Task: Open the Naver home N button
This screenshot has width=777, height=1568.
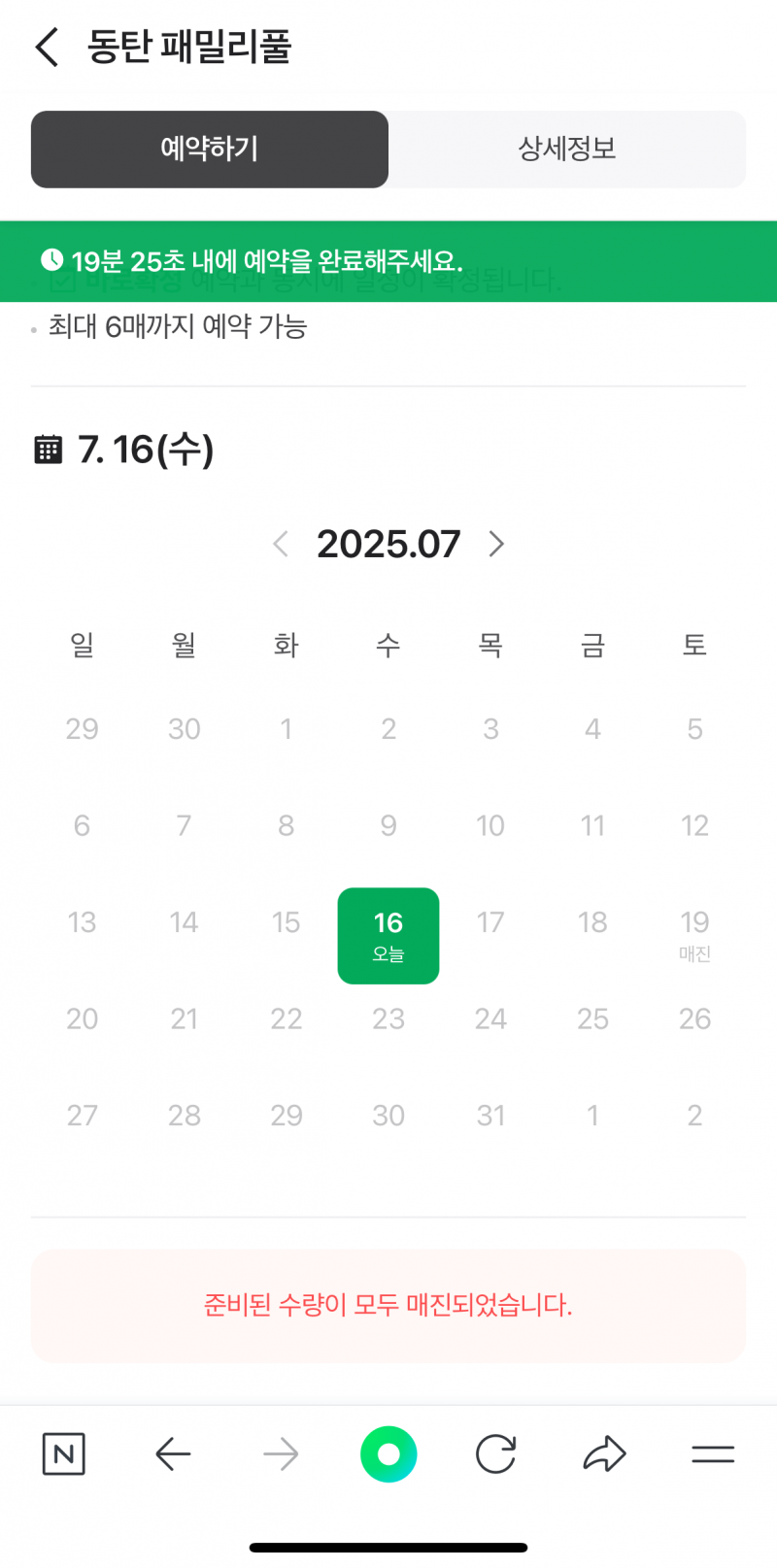Action: 64,1453
